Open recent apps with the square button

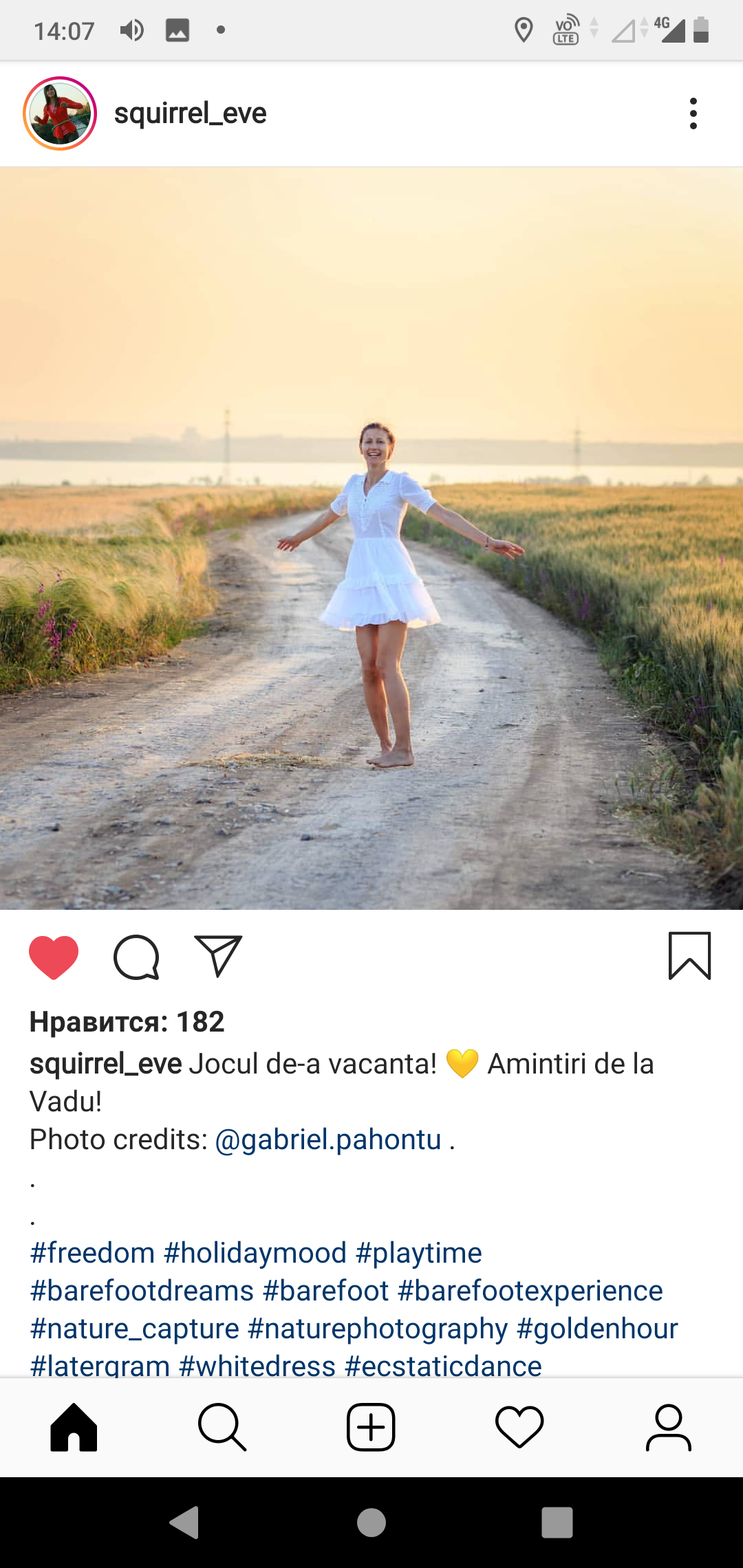pos(557,1523)
